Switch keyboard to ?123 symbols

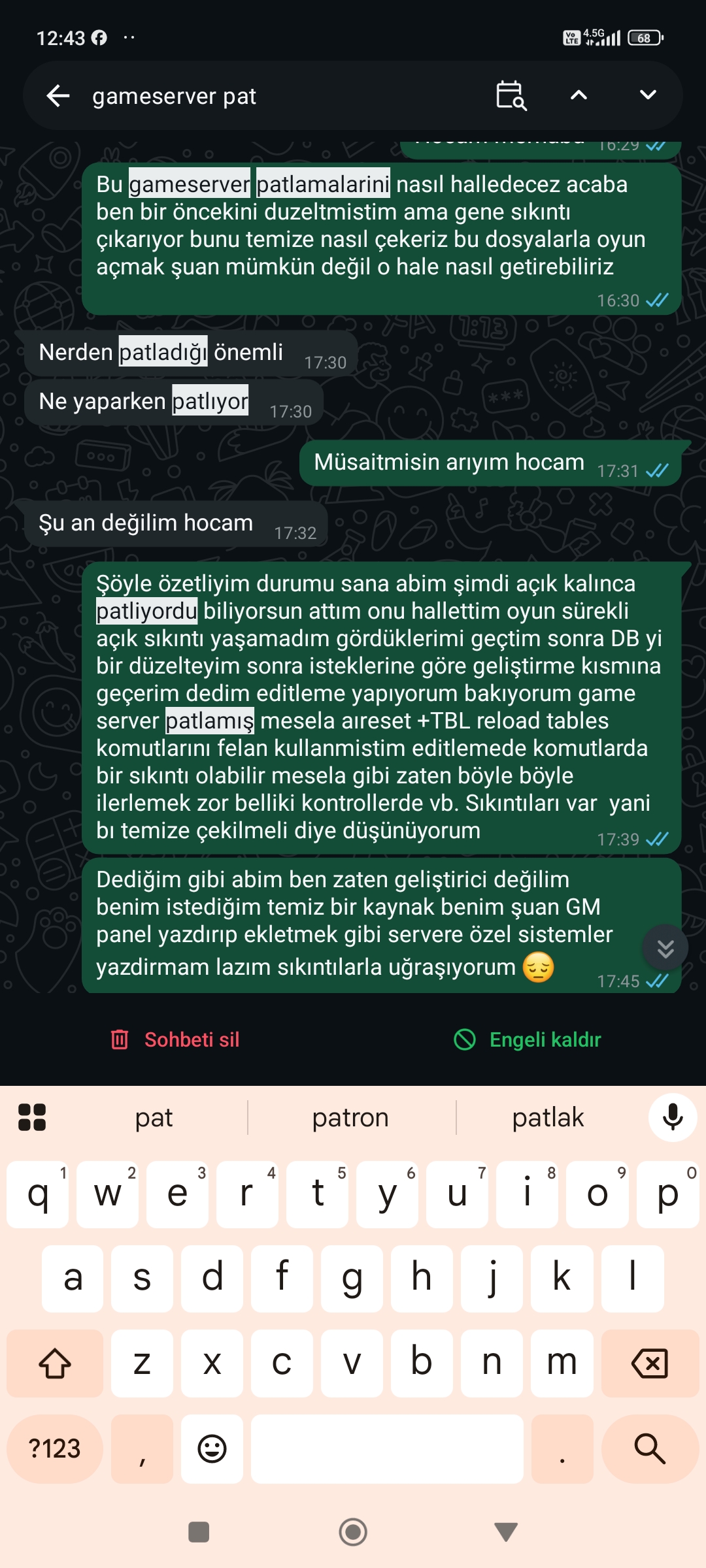coord(55,1449)
